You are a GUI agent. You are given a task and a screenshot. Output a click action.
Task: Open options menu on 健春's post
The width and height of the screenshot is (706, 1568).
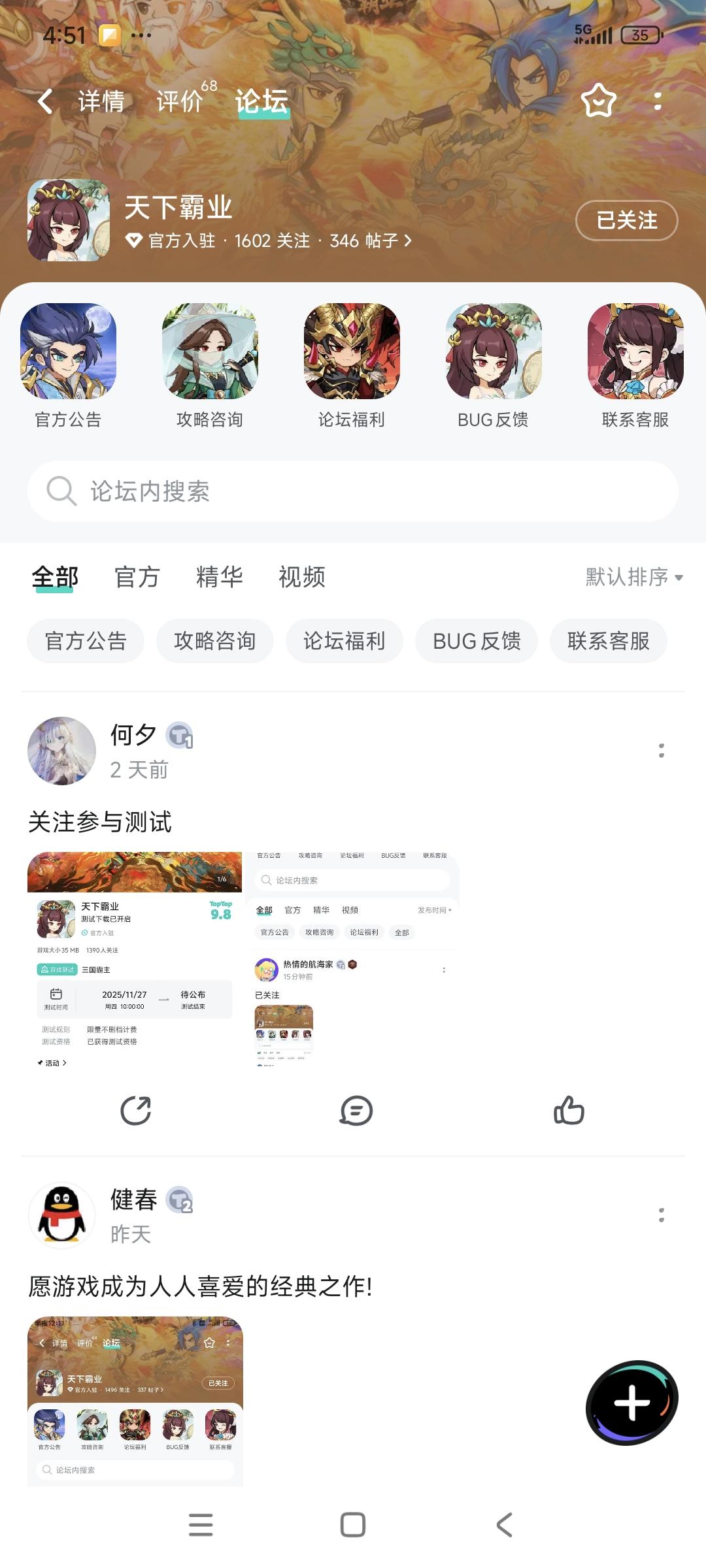[662, 1215]
